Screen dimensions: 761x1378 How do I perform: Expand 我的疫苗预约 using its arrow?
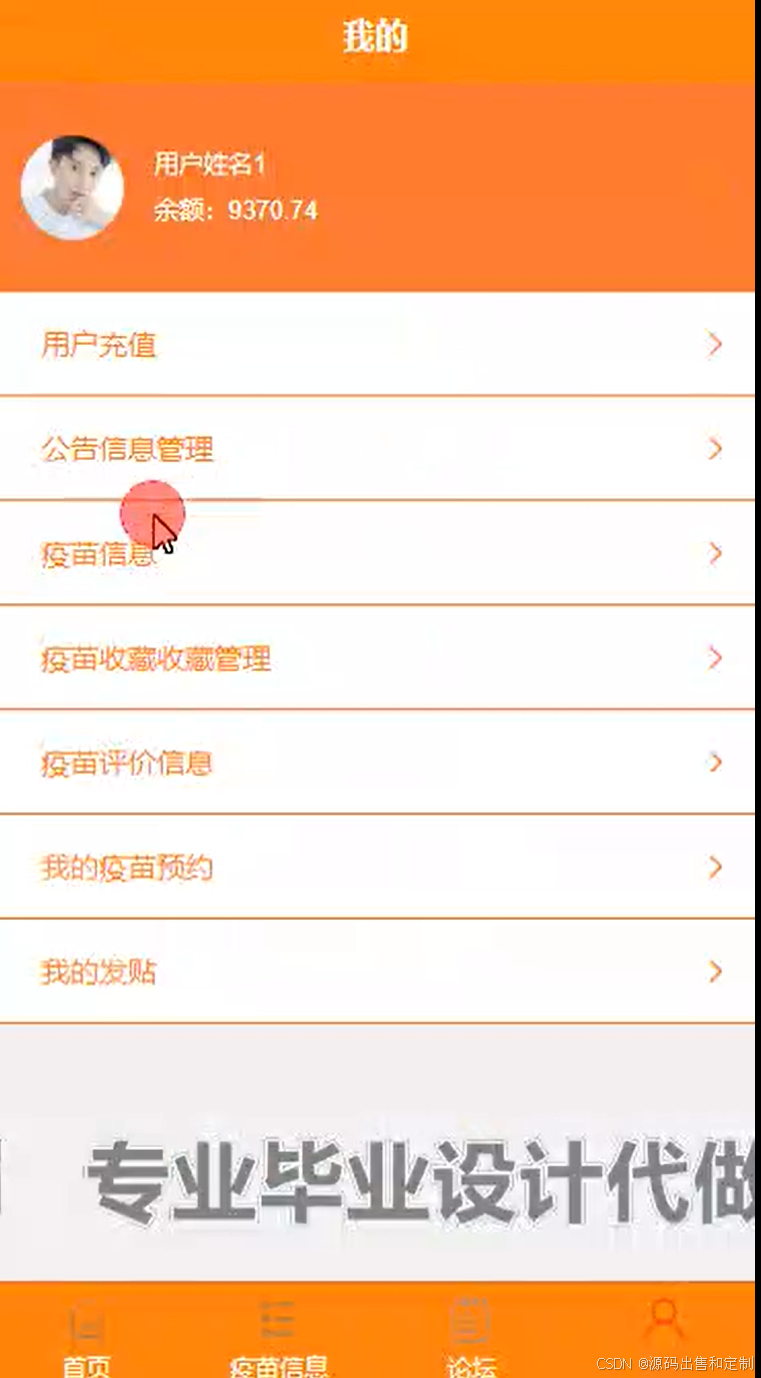pyautogui.click(x=714, y=867)
